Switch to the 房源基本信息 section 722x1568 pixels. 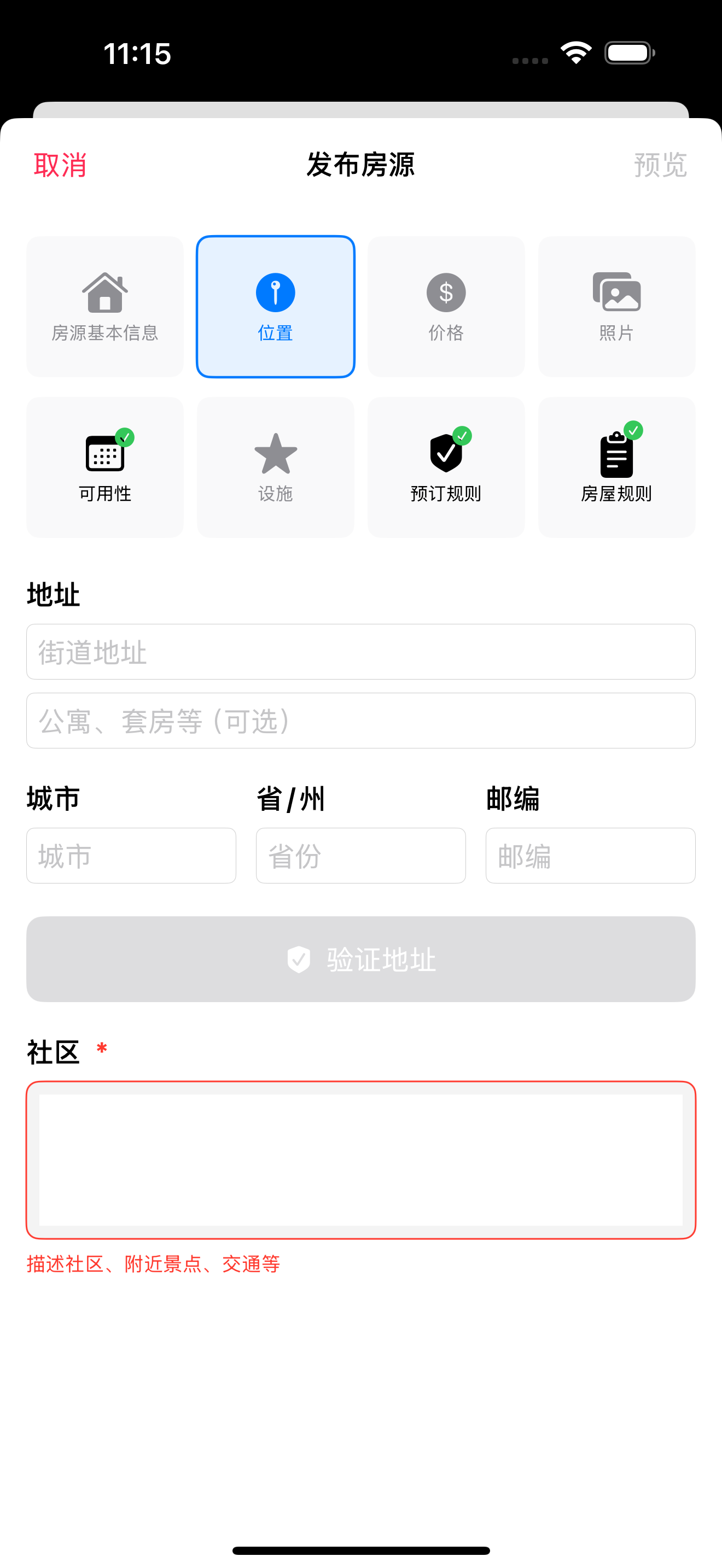(x=104, y=307)
